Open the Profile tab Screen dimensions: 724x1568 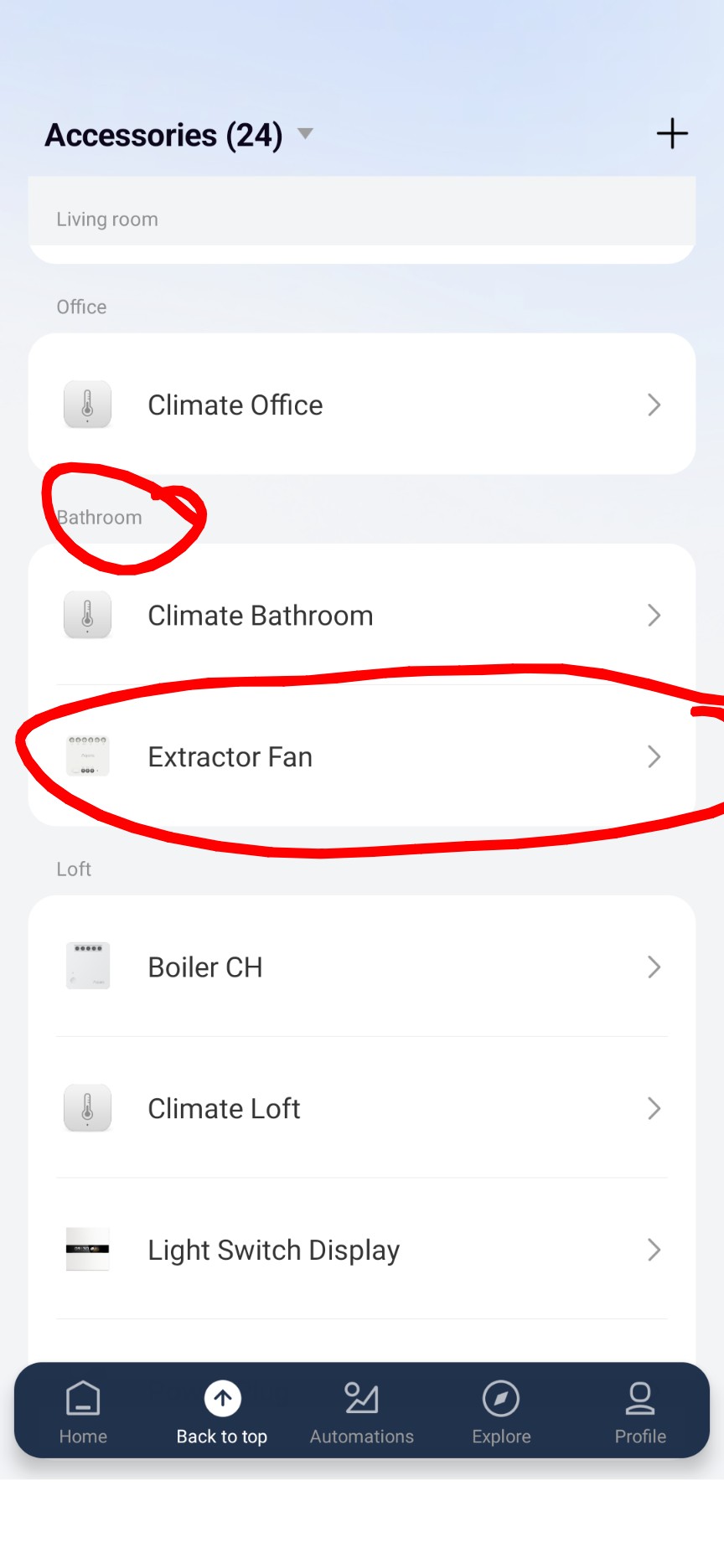[x=640, y=1413]
